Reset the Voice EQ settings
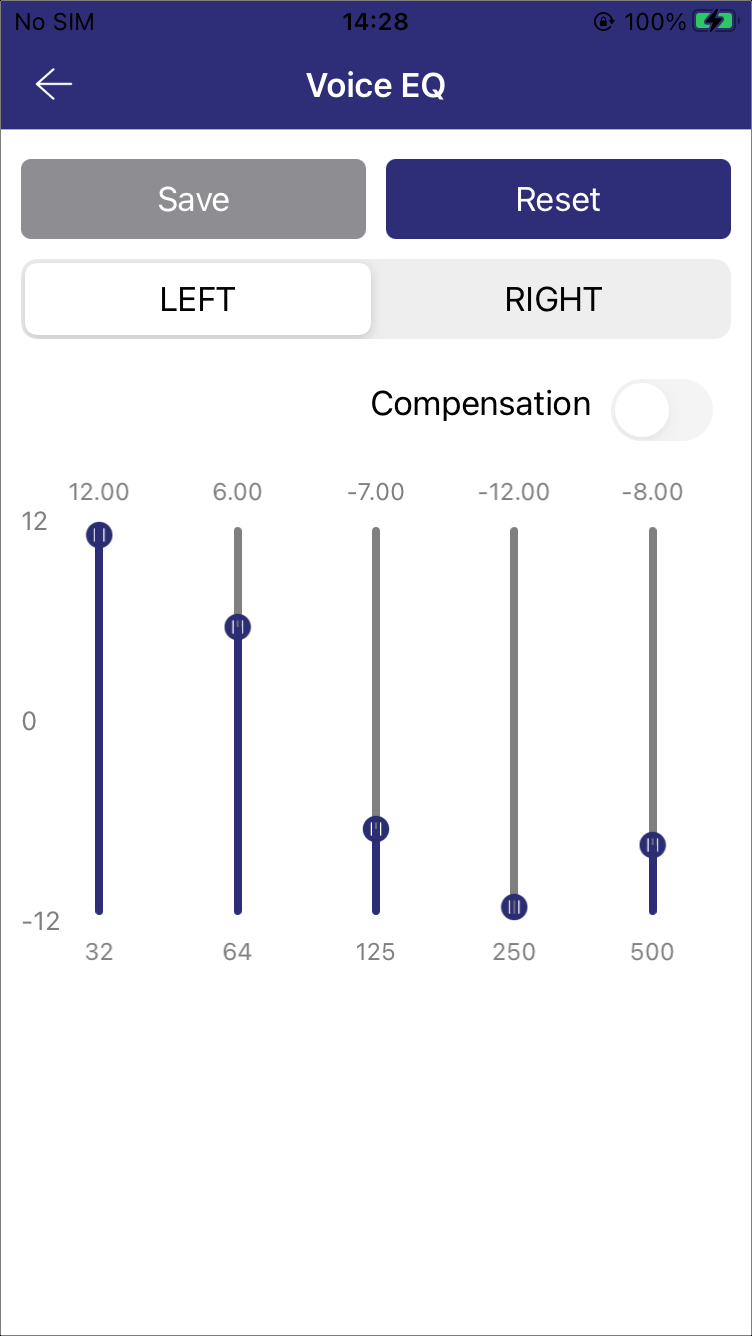The image size is (752, 1336). point(558,199)
